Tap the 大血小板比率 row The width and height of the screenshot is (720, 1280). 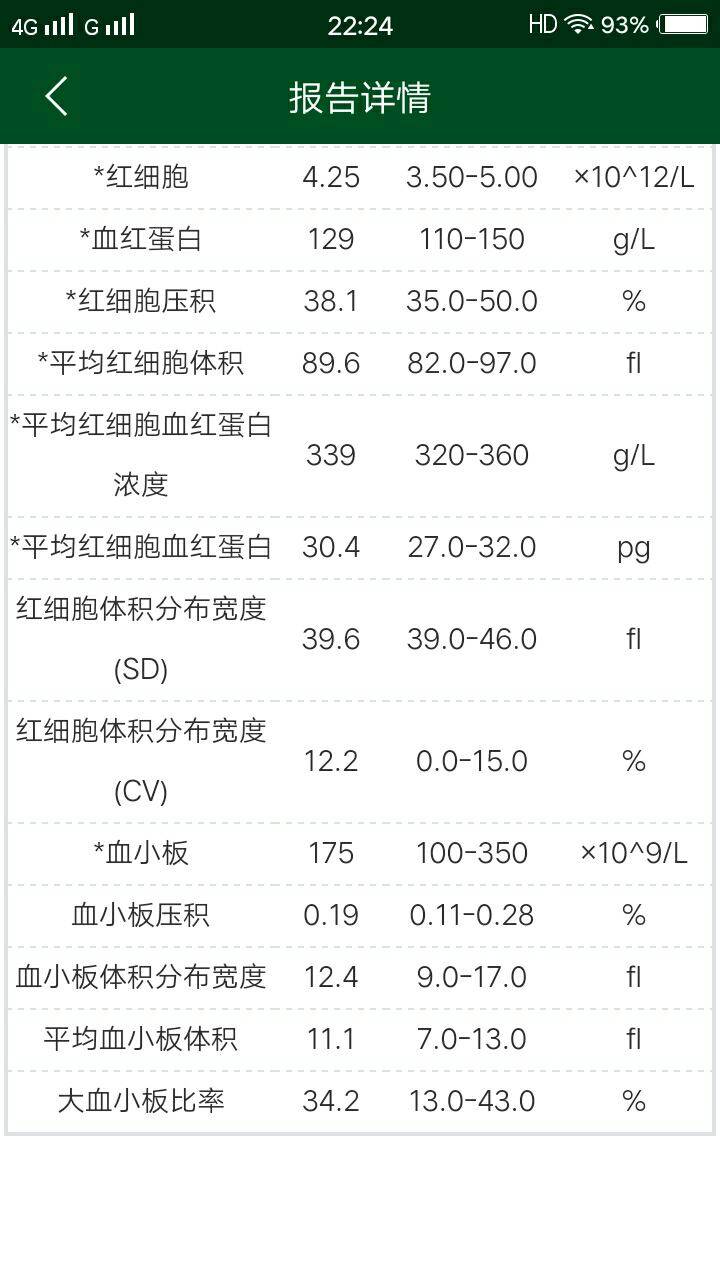coord(360,1100)
